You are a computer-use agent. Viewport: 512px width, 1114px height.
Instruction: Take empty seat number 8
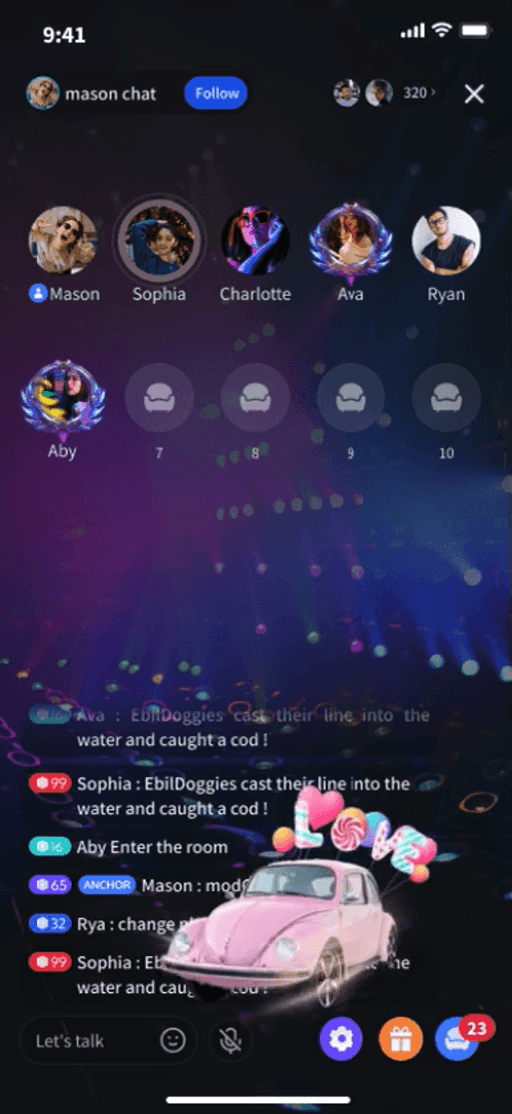click(255, 398)
